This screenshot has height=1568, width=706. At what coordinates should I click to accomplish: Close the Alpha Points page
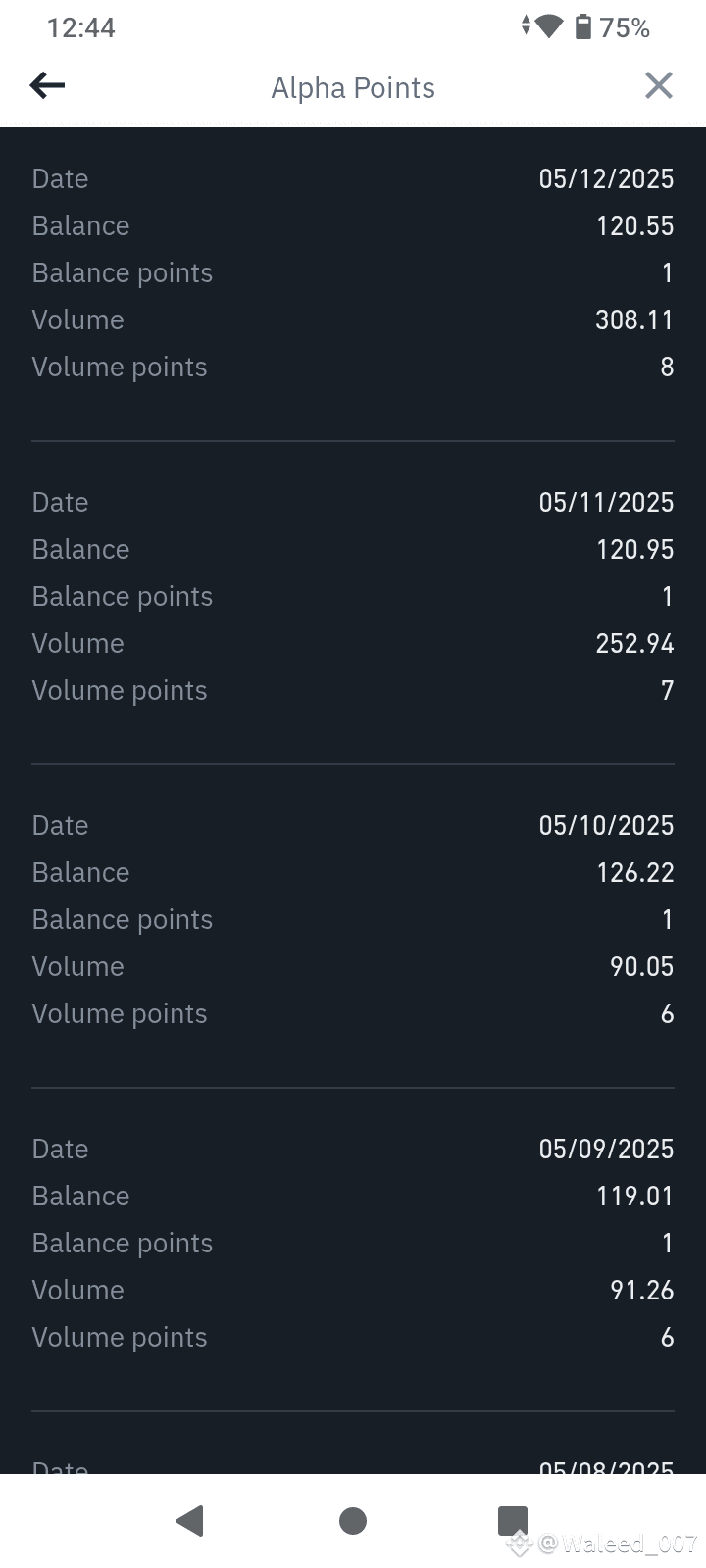(x=659, y=86)
